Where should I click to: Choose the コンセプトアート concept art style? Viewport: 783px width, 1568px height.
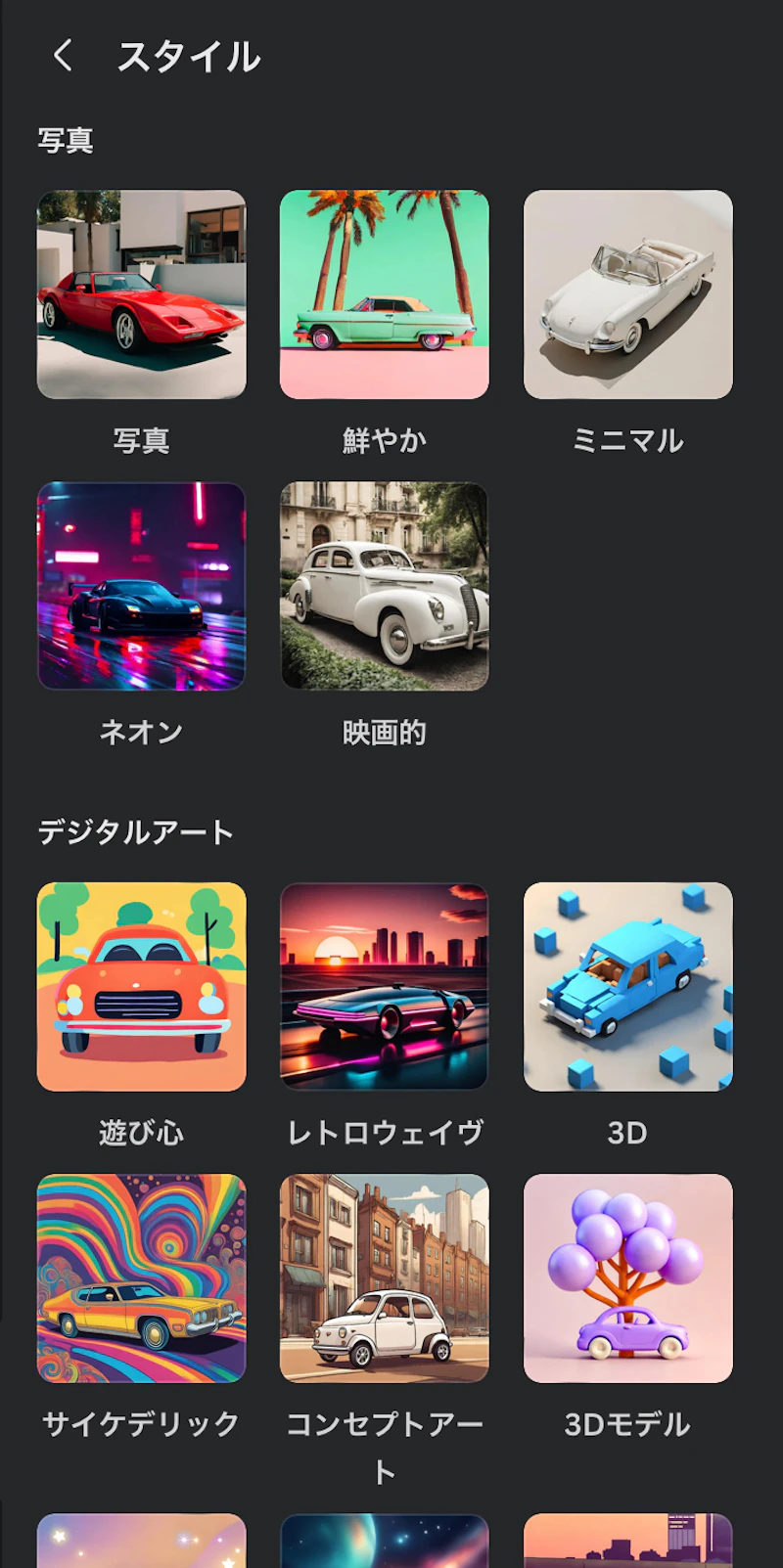pyautogui.click(x=385, y=1277)
